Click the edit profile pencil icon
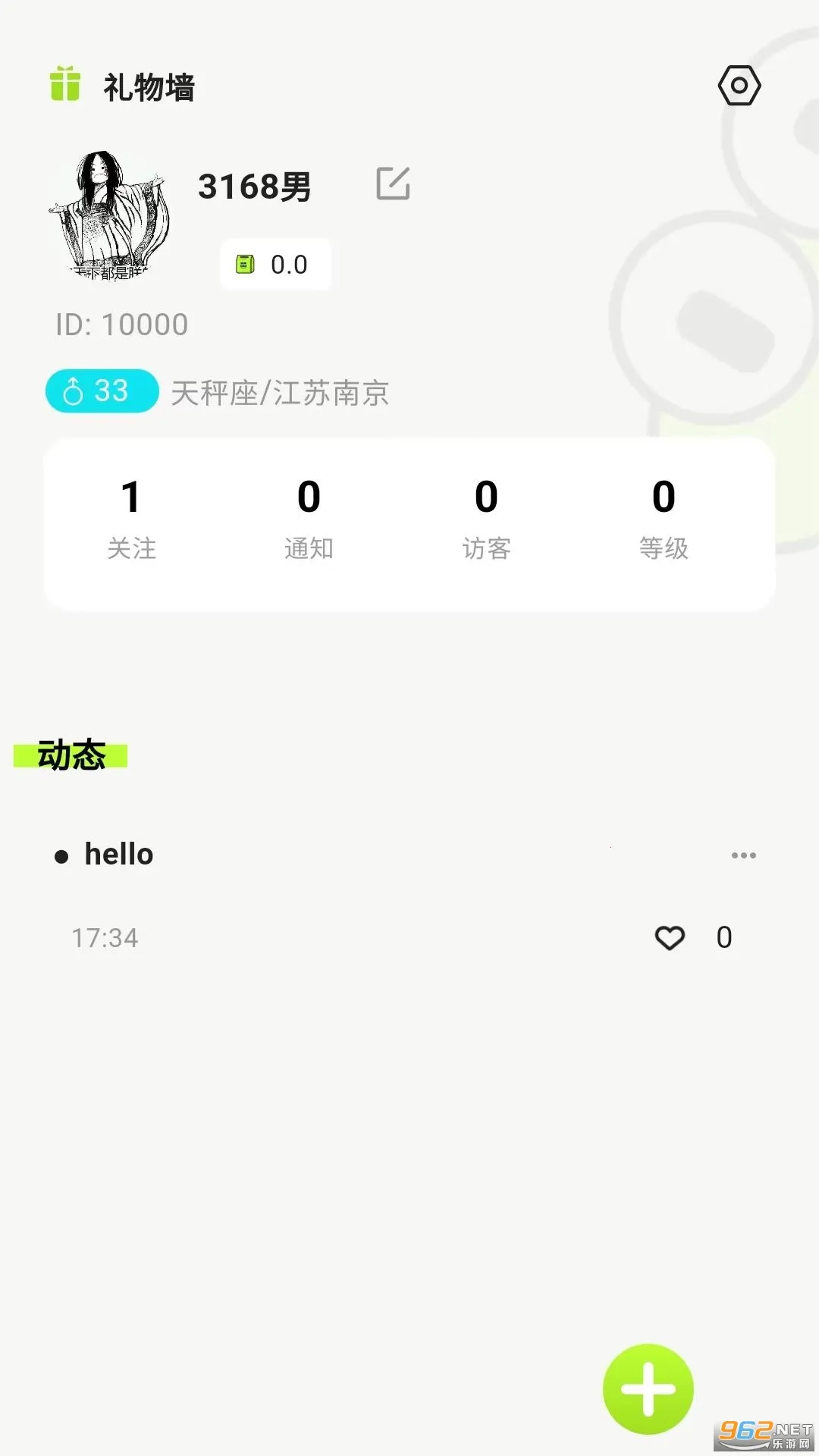Image resolution: width=819 pixels, height=1456 pixels. tap(393, 183)
